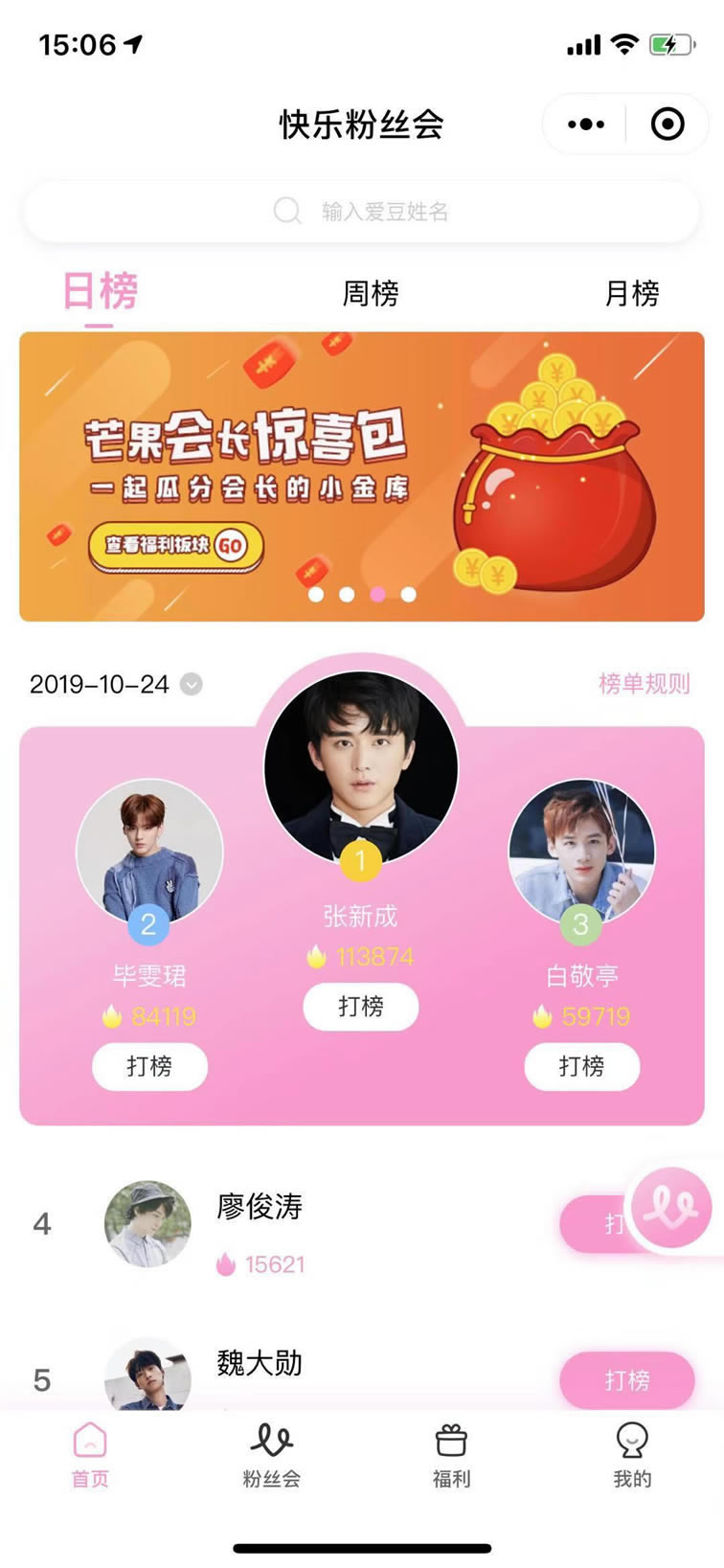Expand the 2019-10-24 date picker

(x=192, y=685)
